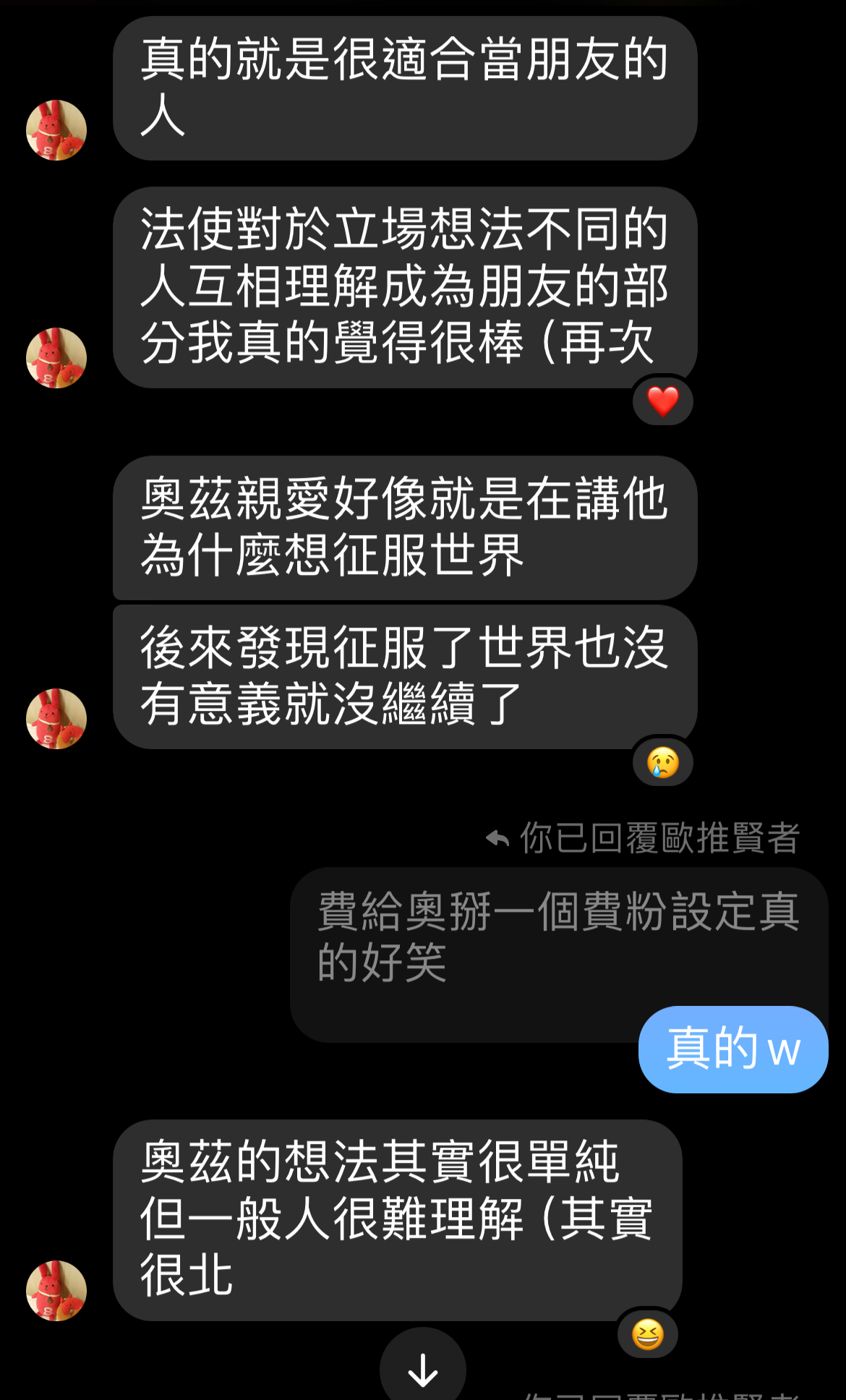The width and height of the screenshot is (846, 1400).
Task: Open the red heart reaction on the message
Action: point(662,401)
